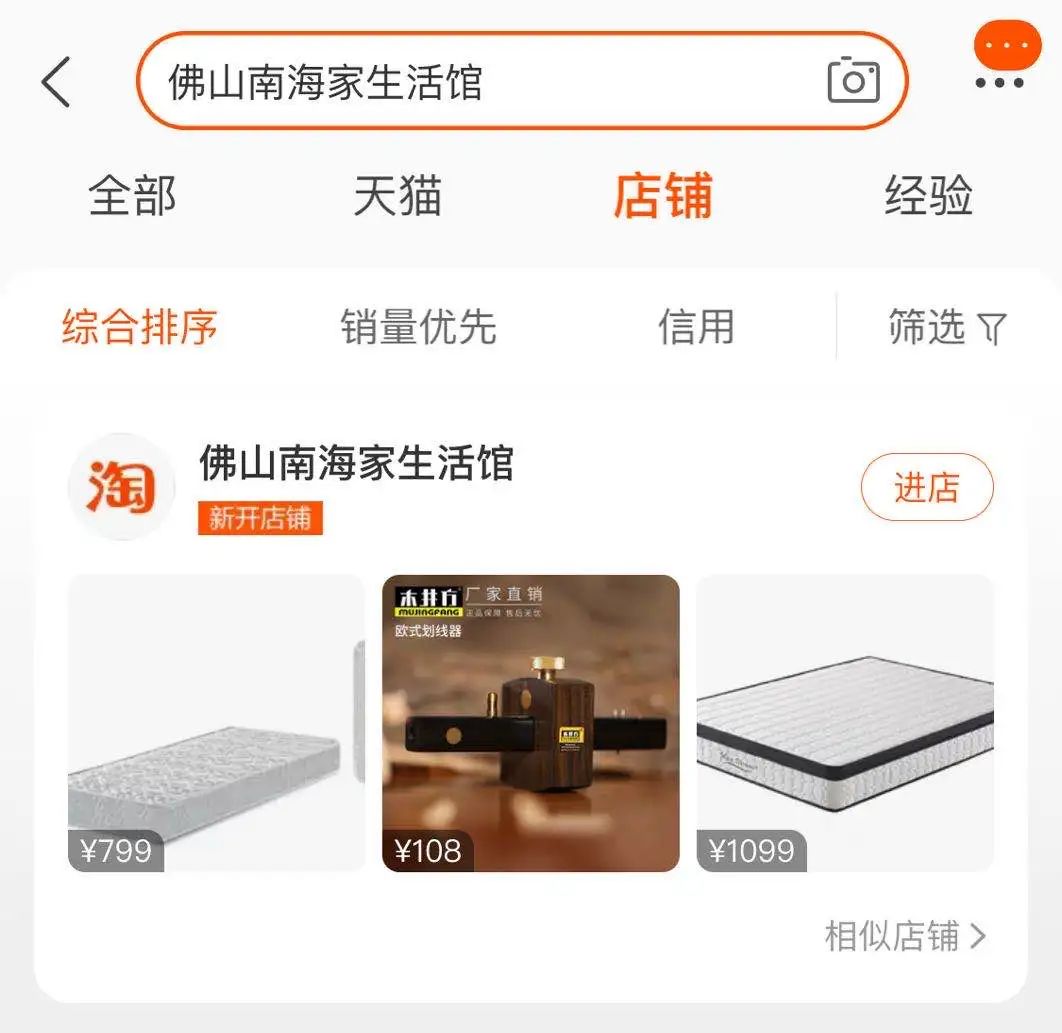Screen dimensions: 1062x1033
Task: Sort by 销量优先
Action: pos(419,326)
